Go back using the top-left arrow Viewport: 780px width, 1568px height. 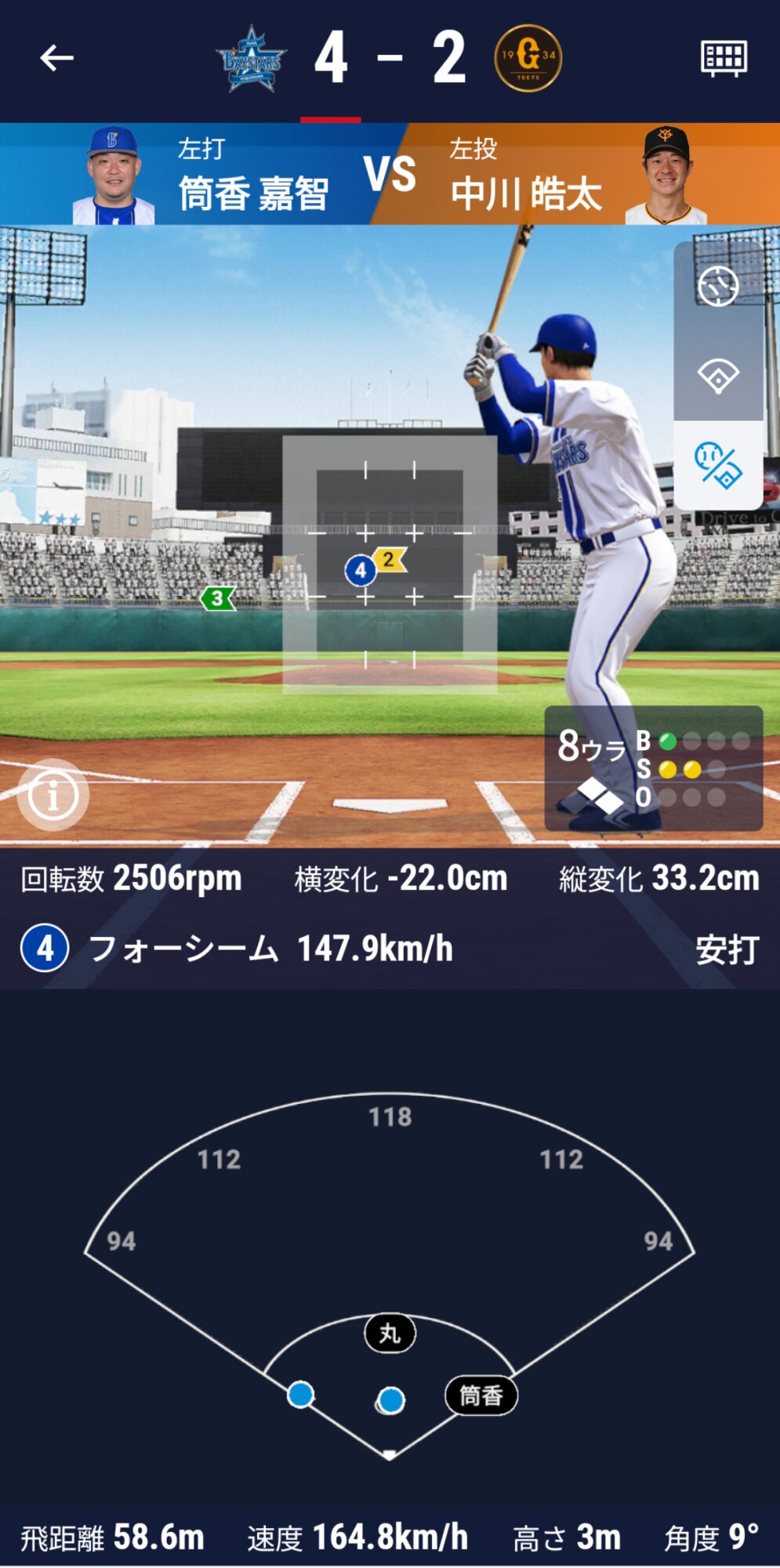point(56,58)
